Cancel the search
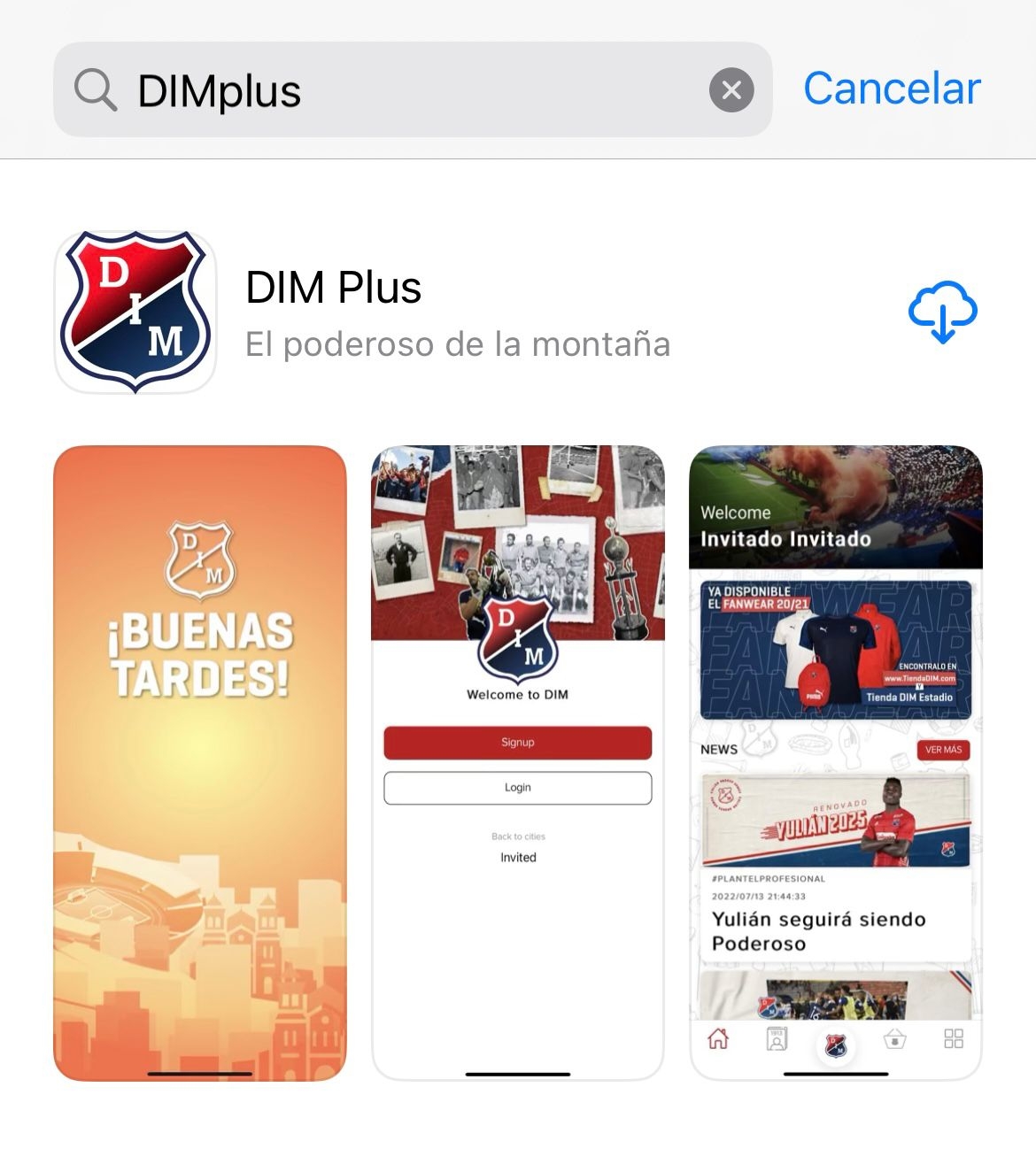The height and width of the screenshot is (1172, 1036). pos(892,89)
